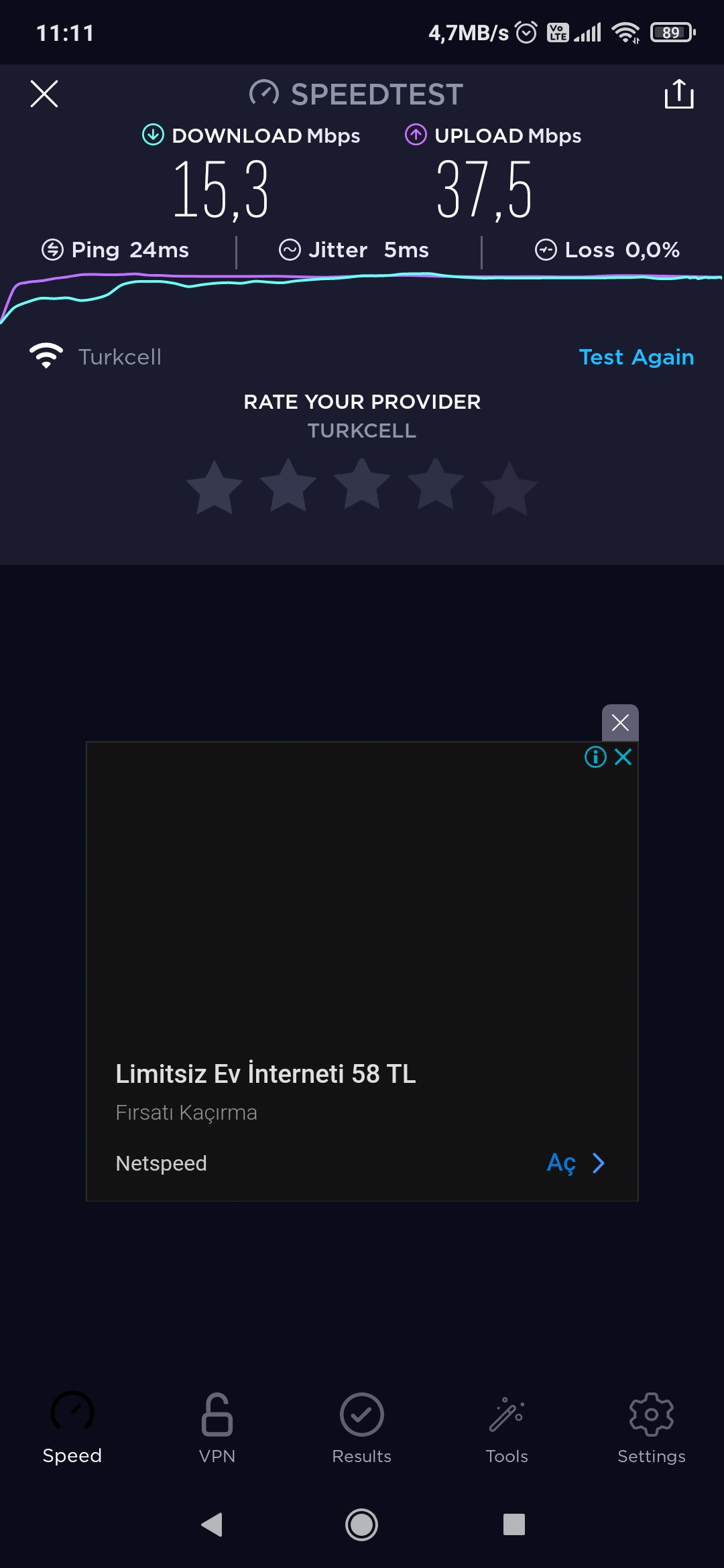Go back using the system back button
This screenshot has height=1568, width=724.
pyautogui.click(x=212, y=1524)
